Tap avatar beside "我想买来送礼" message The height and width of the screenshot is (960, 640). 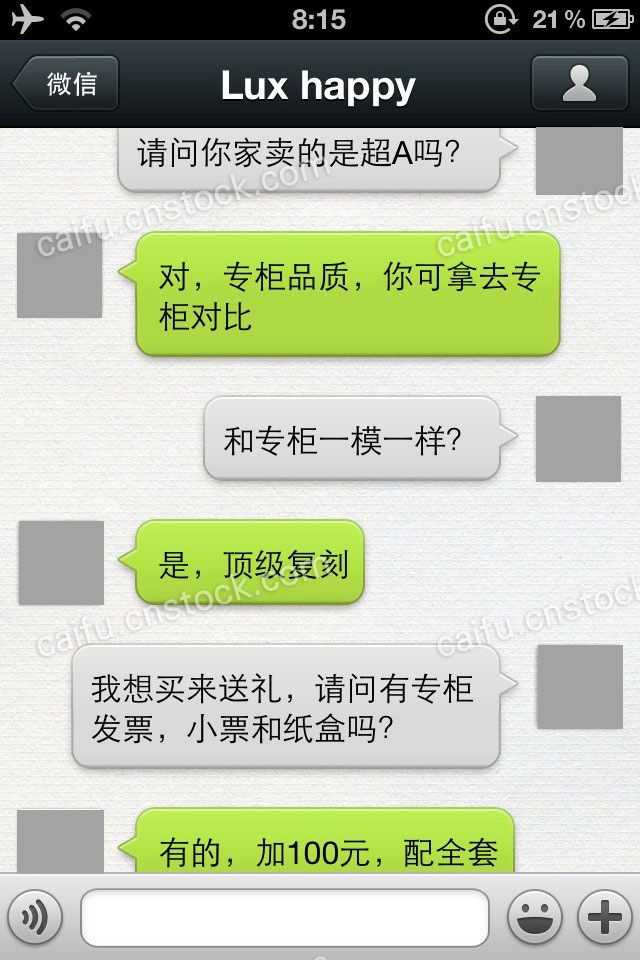[578, 686]
